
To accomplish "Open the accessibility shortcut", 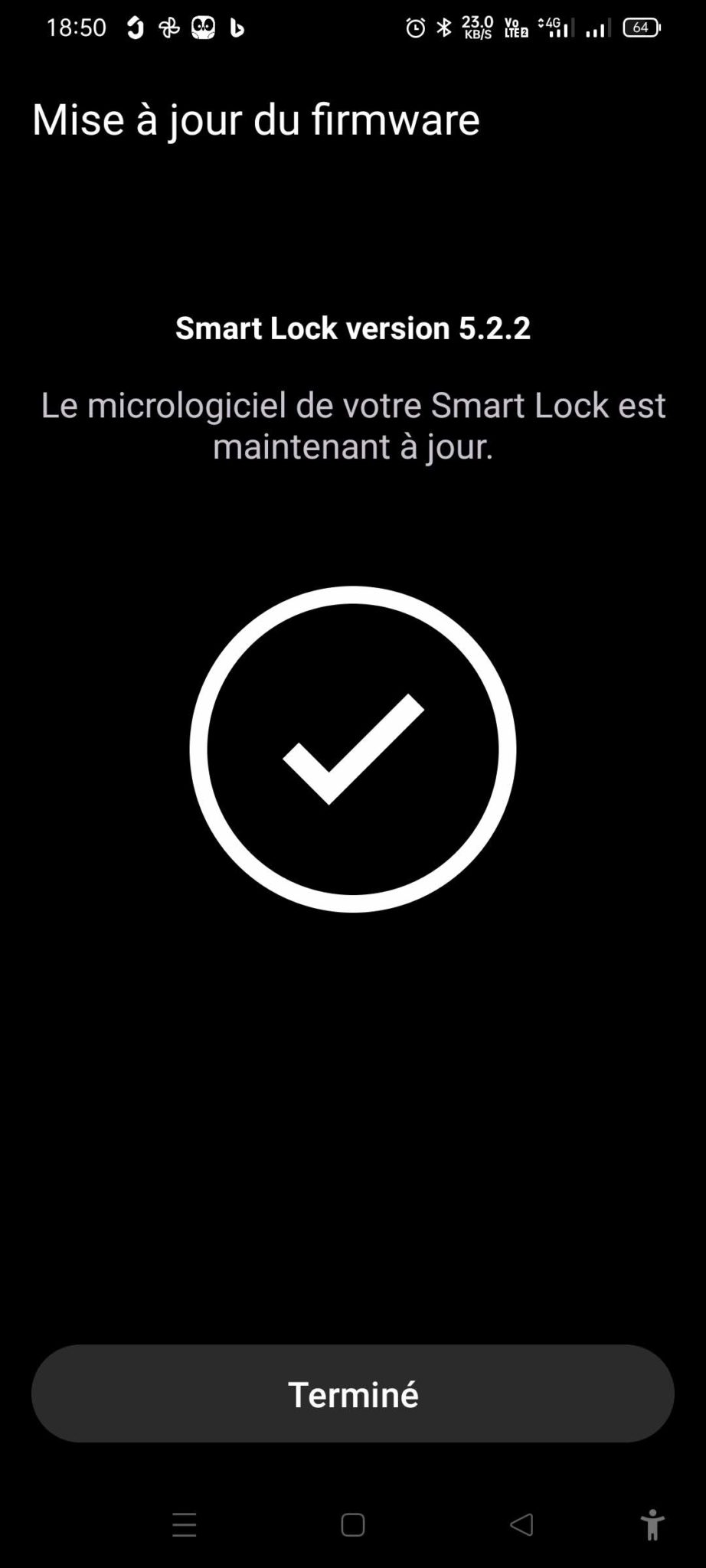I will [x=652, y=1524].
